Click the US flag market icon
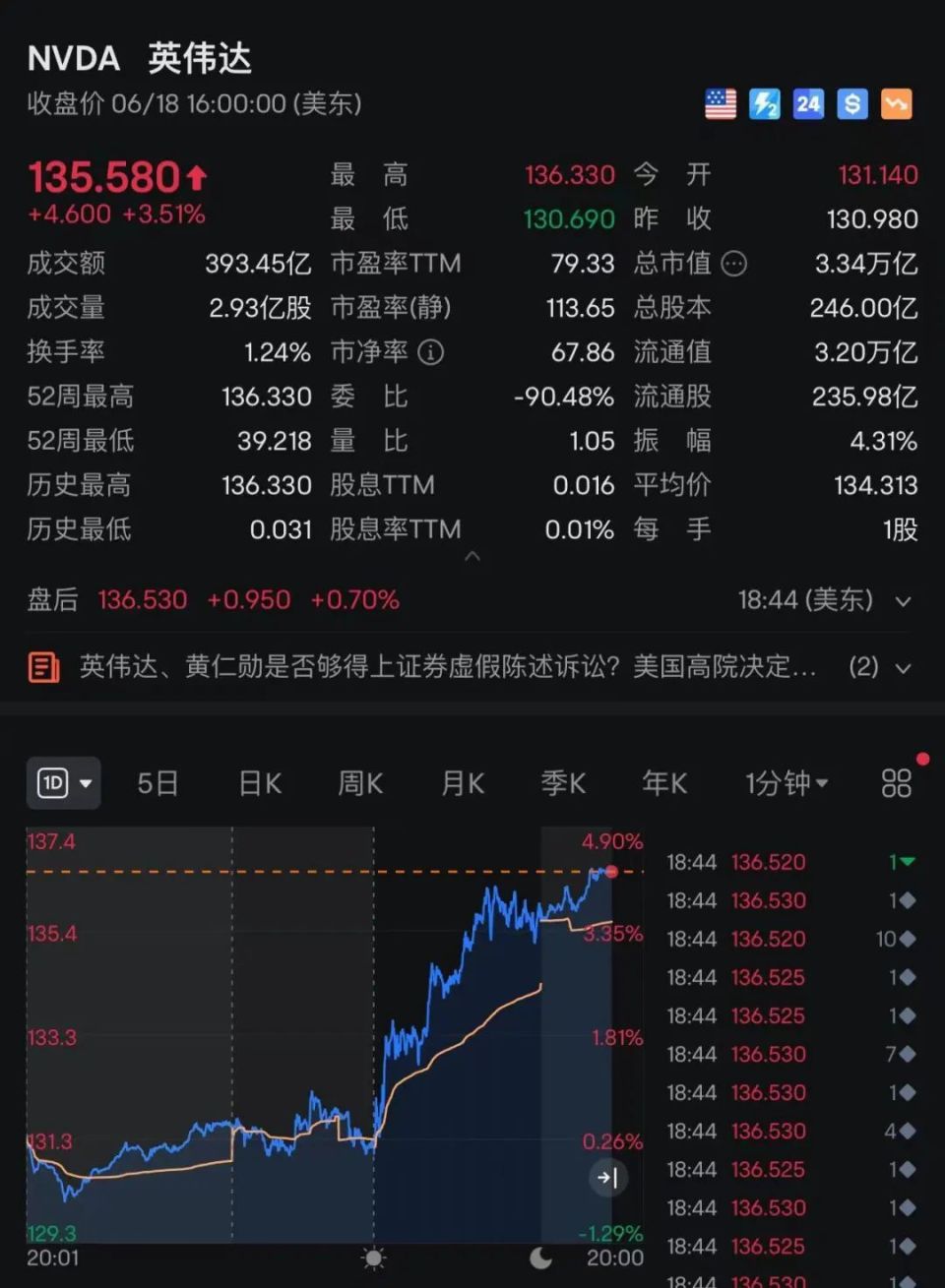This screenshot has width=945, height=1288. tap(720, 103)
